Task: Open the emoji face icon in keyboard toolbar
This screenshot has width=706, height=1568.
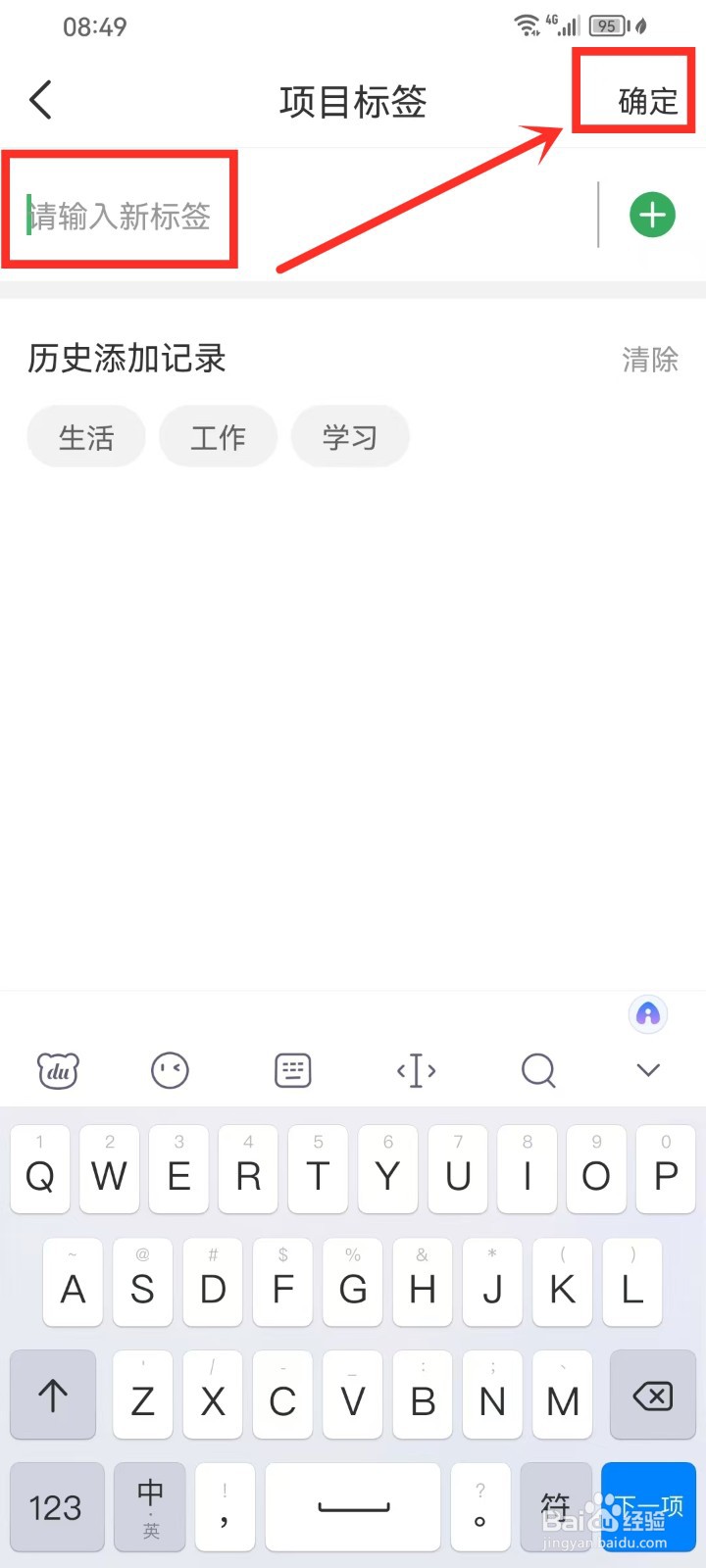Action: tap(169, 1070)
